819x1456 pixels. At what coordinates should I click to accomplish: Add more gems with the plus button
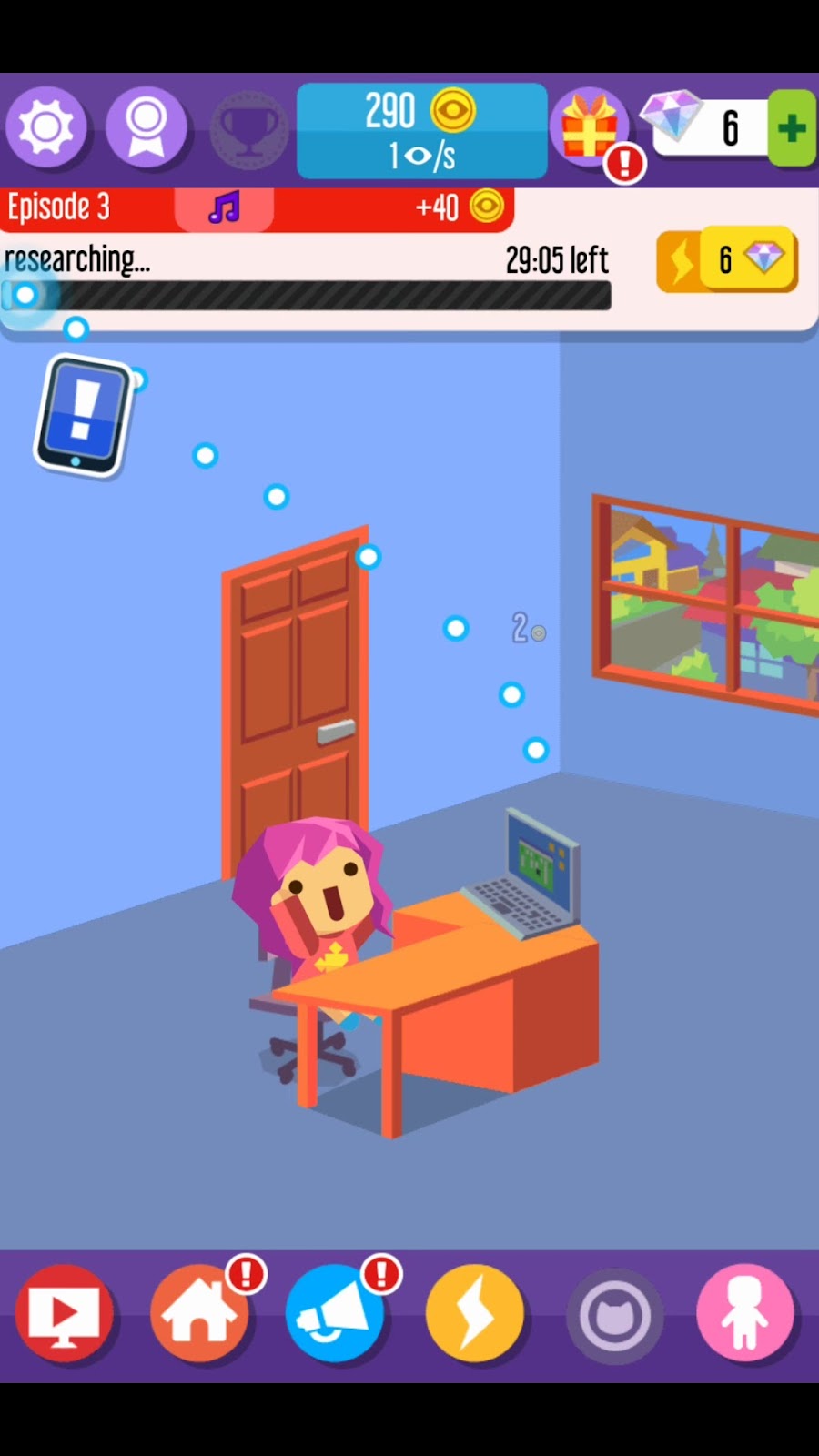(x=791, y=128)
